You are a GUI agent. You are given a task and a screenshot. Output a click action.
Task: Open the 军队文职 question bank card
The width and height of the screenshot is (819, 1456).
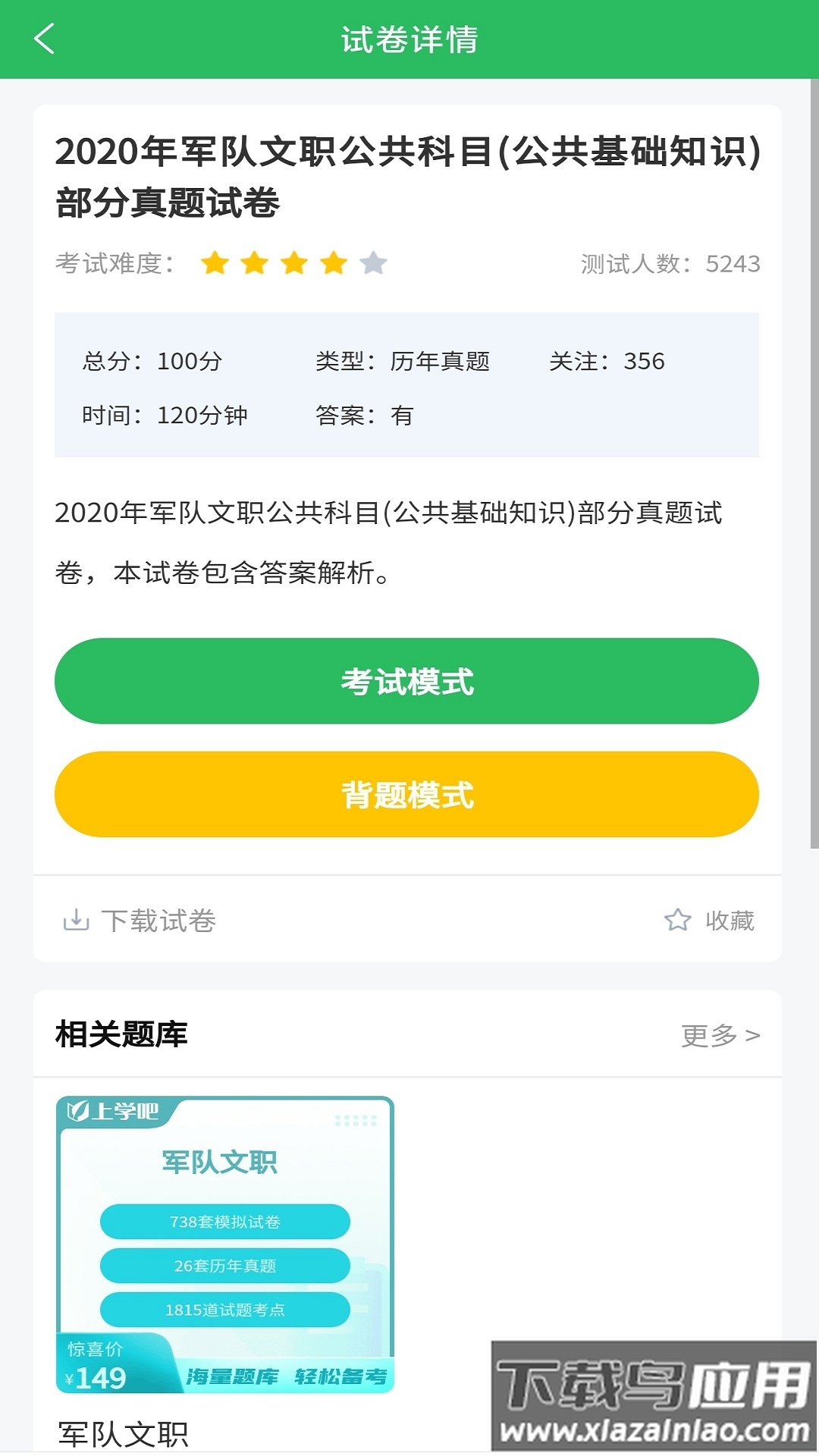226,1244
